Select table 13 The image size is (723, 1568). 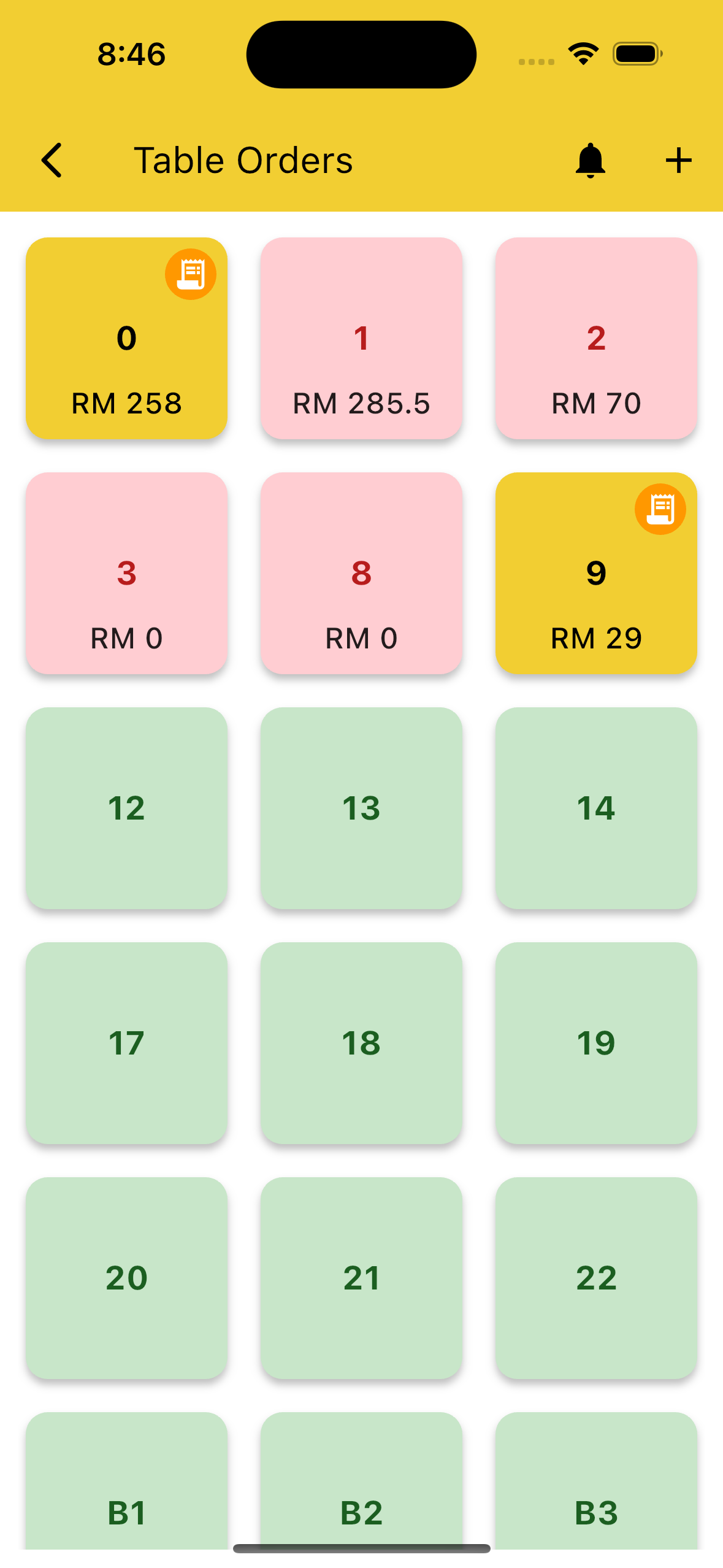coord(361,808)
